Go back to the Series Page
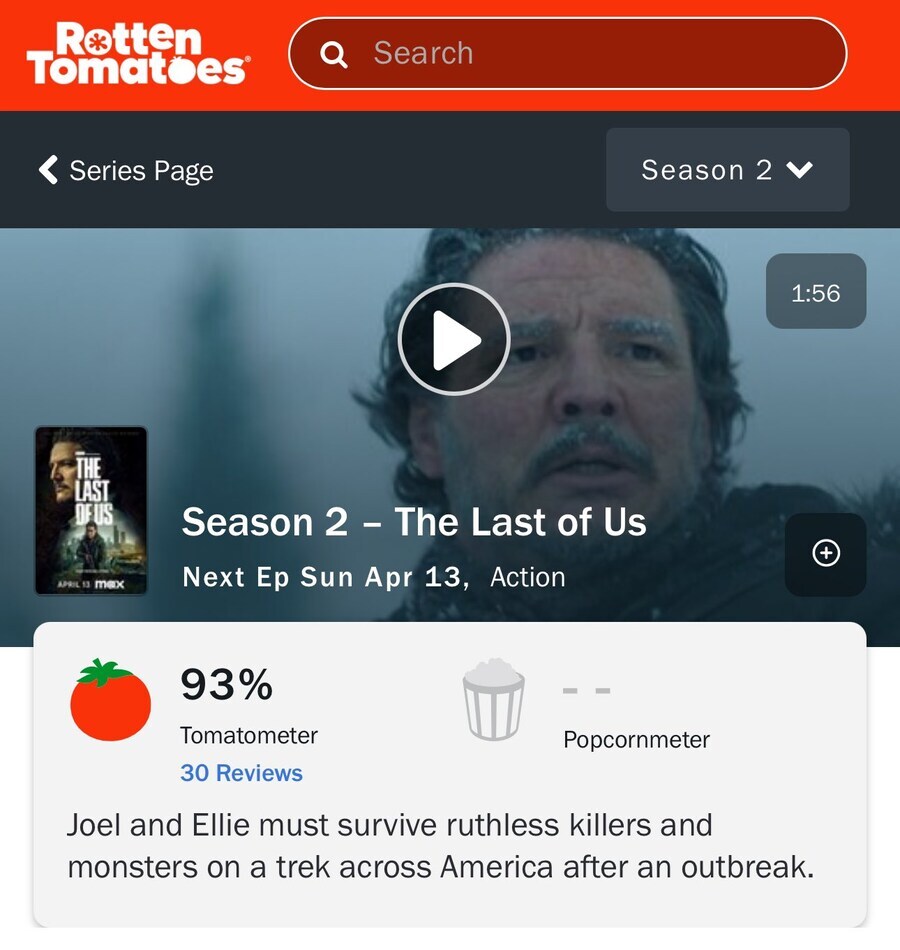900x950 pixels. tap(126, 170)
